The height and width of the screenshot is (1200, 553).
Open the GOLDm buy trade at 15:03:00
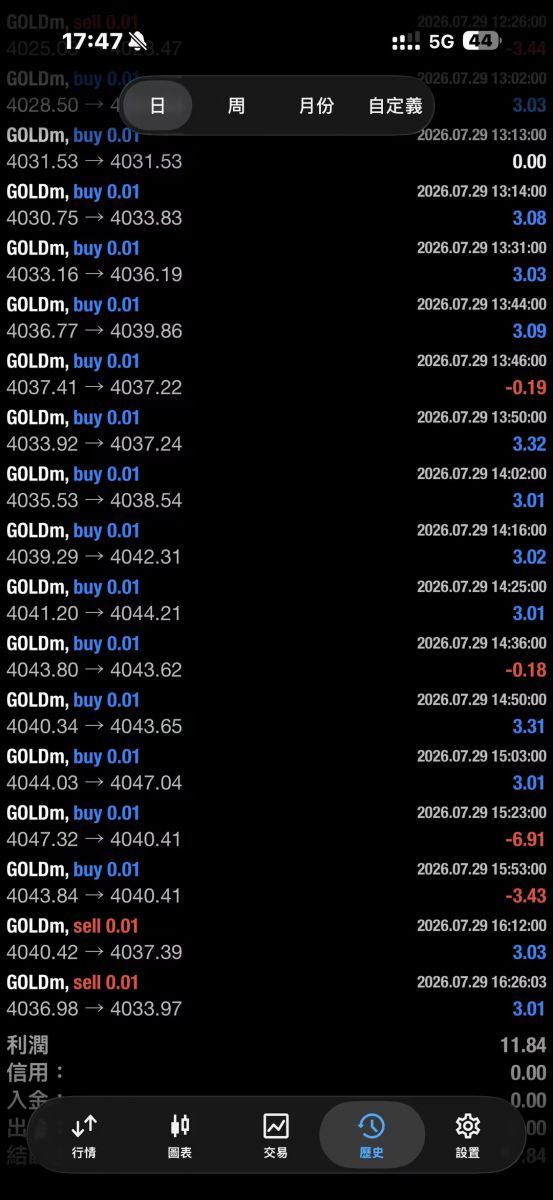pos(276,769)
